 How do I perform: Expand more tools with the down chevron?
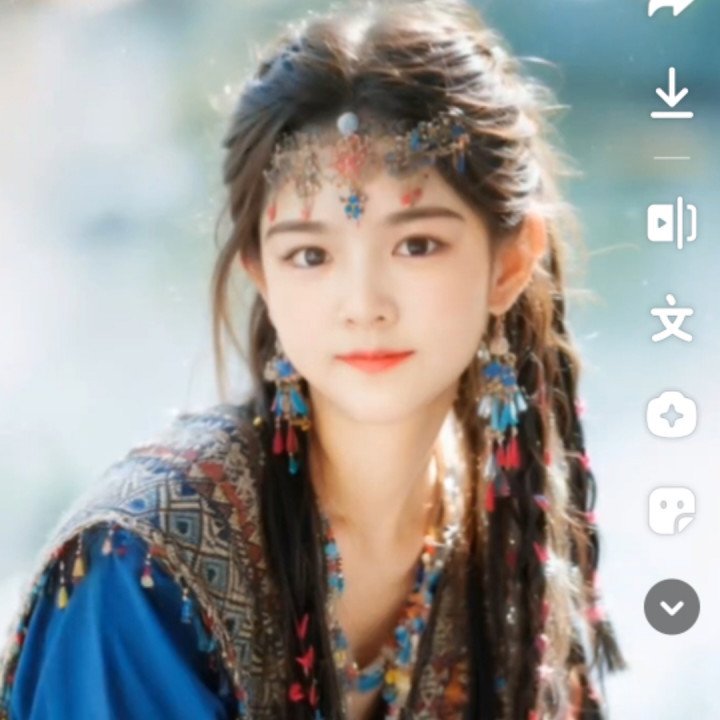[672, 606]
